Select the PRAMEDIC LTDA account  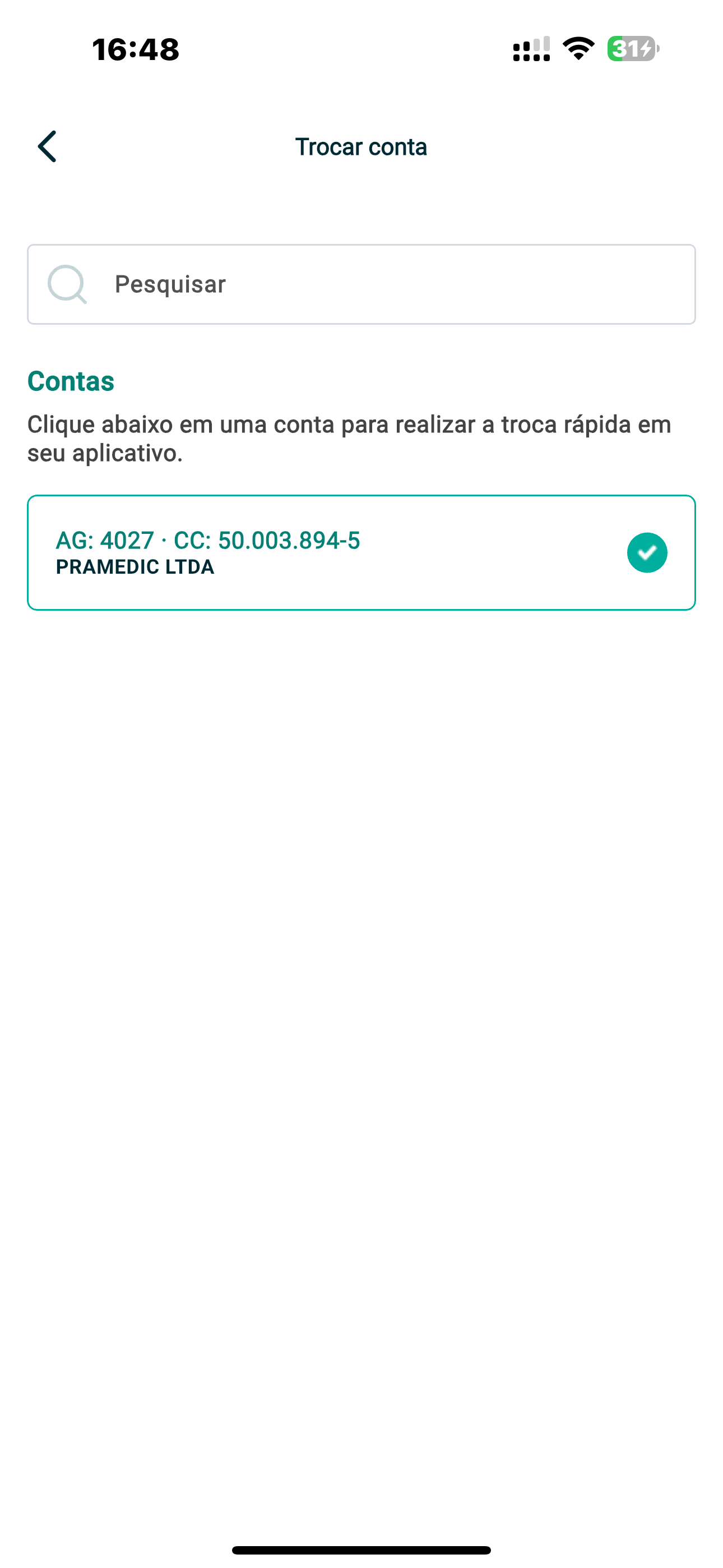(361, 552)
